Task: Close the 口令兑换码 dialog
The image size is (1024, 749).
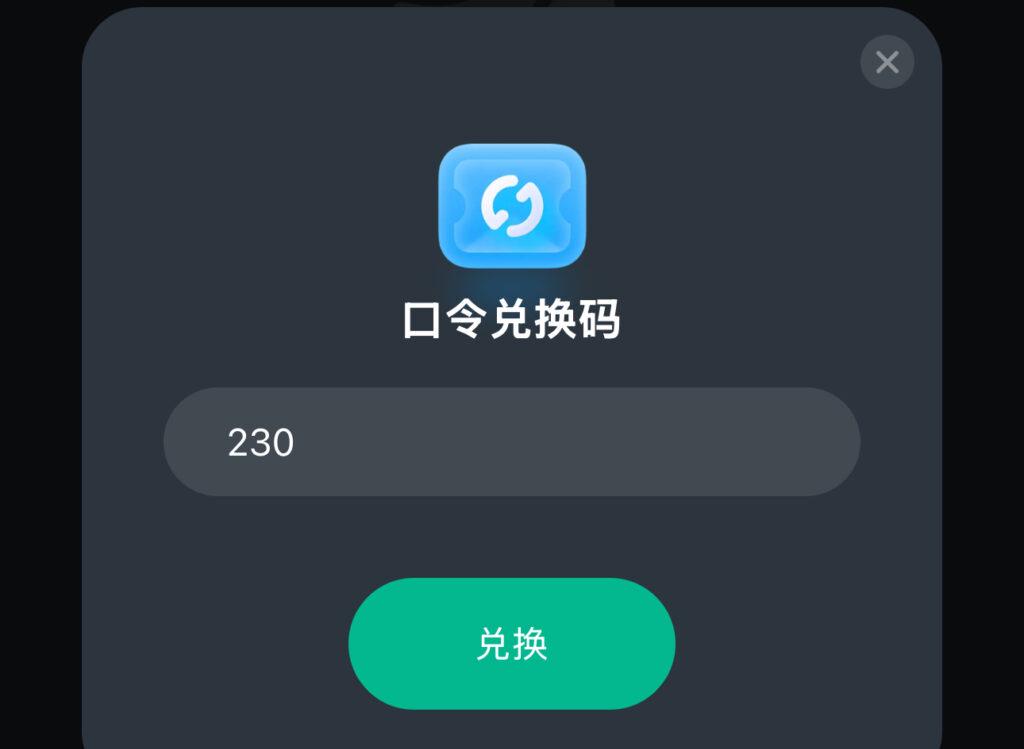Action: tap(887, 62)
